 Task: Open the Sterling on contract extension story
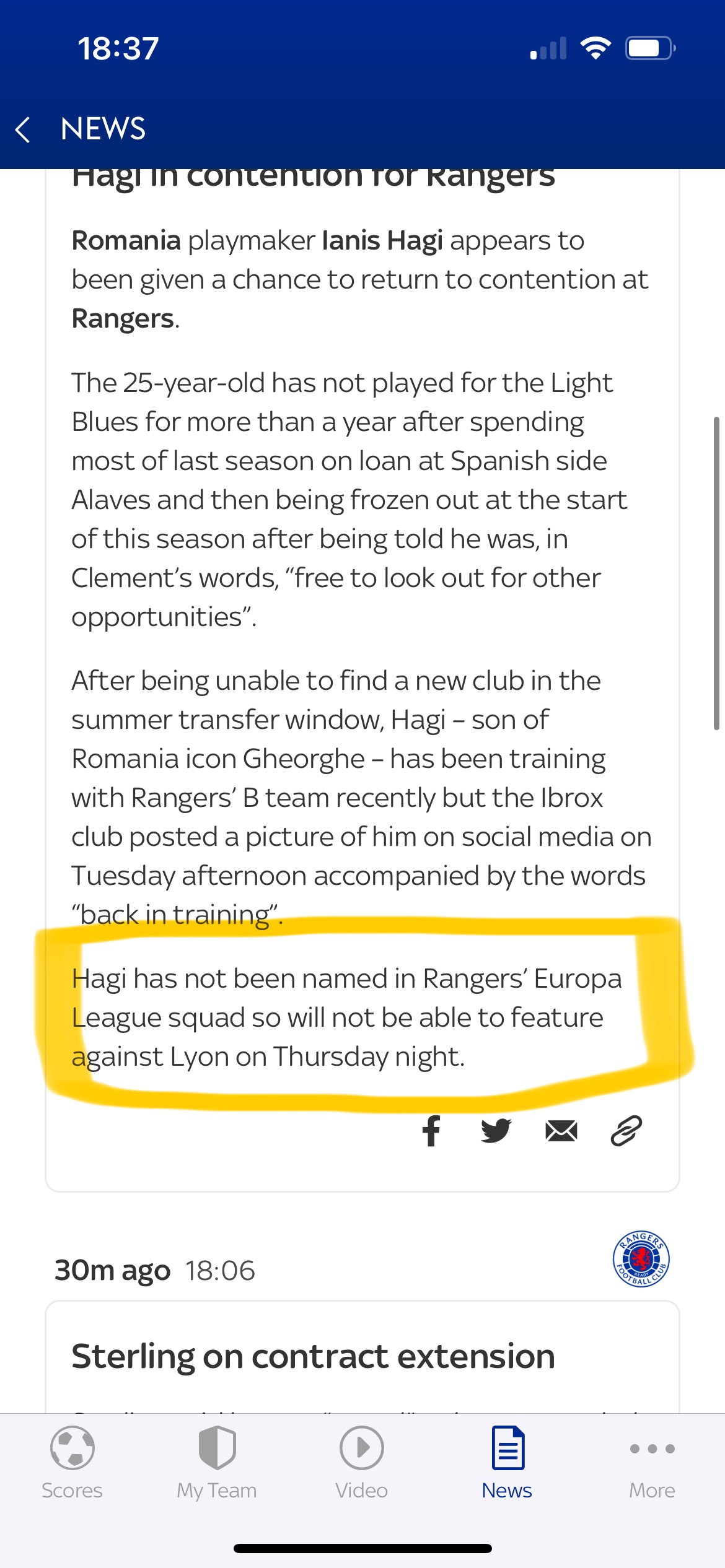point(313,1356)
